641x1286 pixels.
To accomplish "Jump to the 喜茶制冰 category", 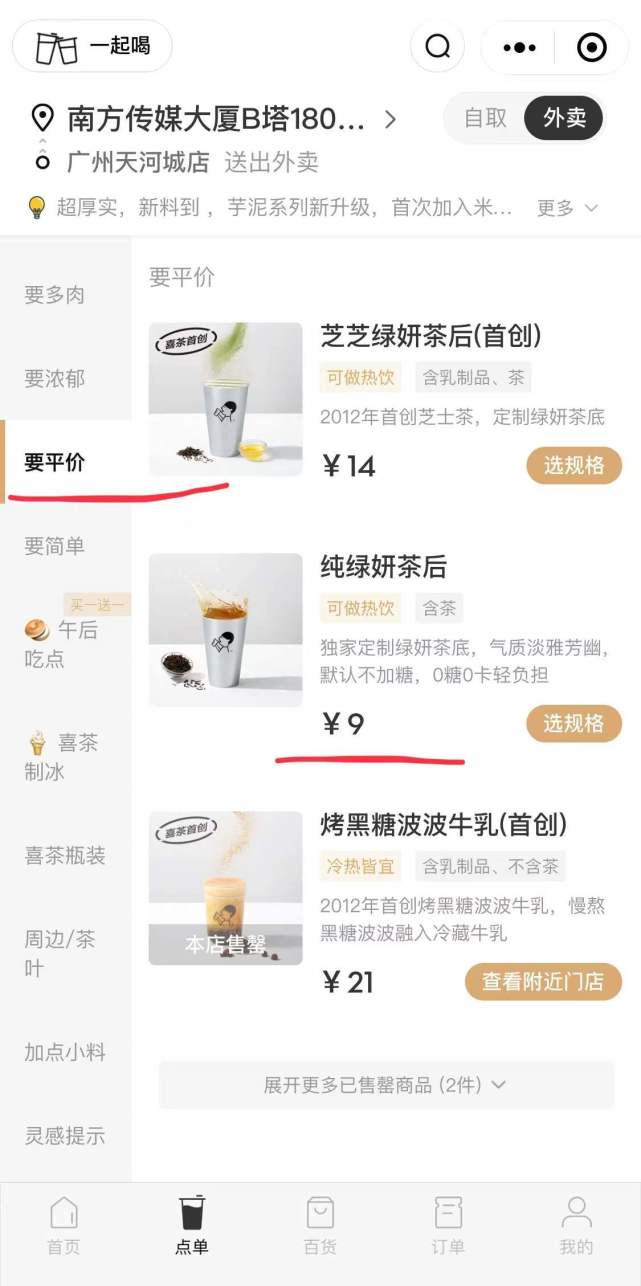I will (x=62, y=757).
